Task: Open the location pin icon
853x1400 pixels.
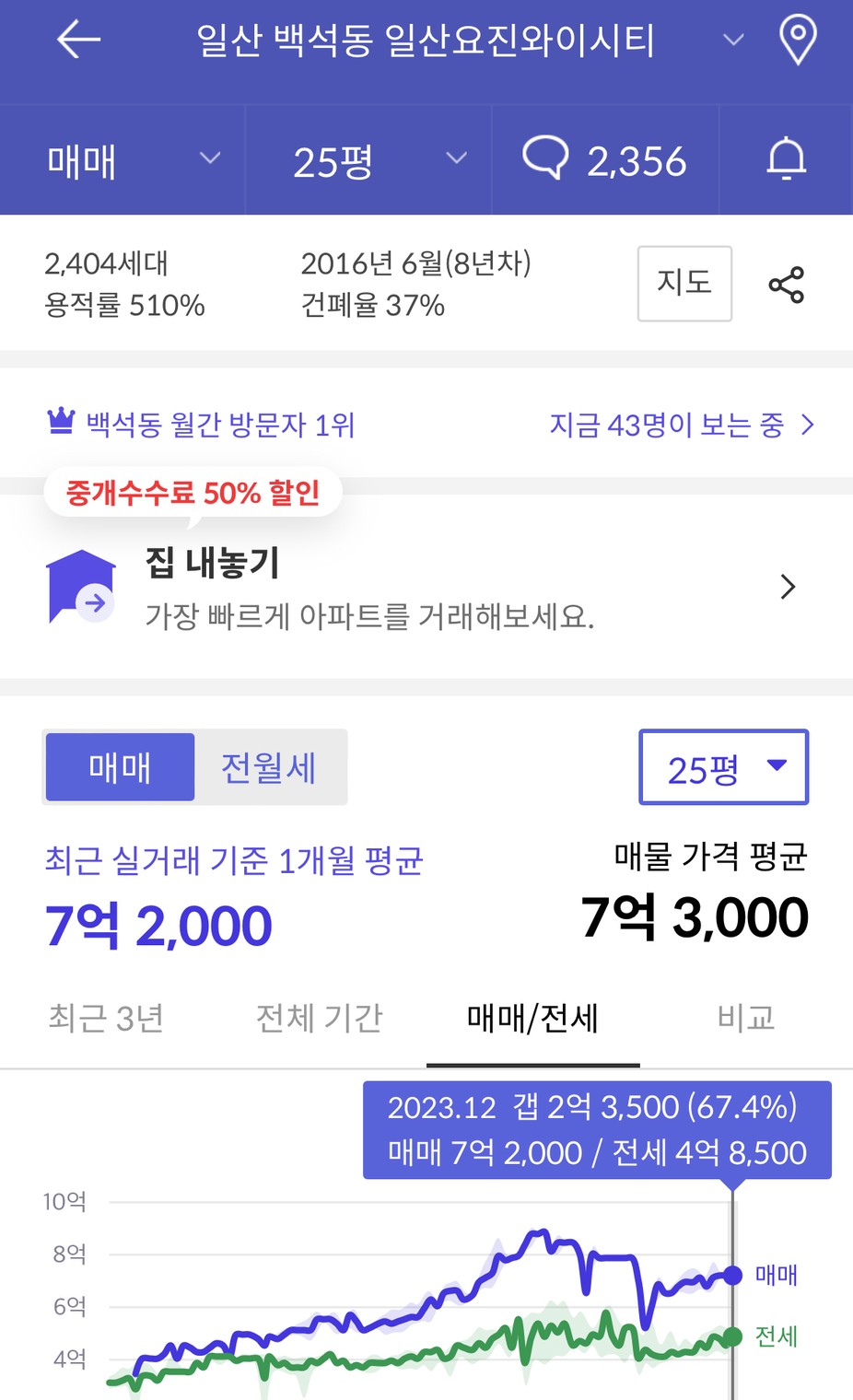Action: (798, 40)
